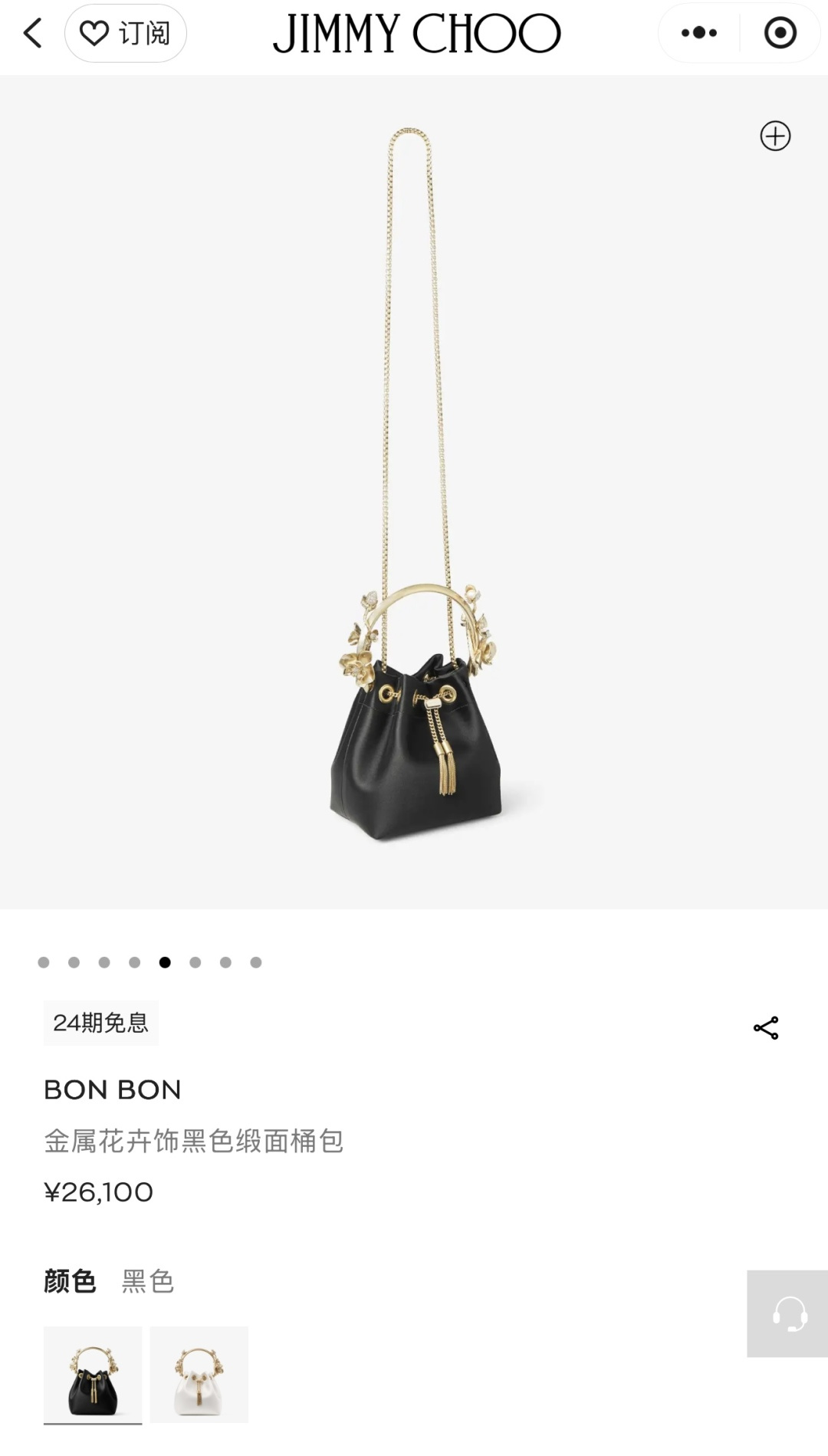Jump to the last image indicator dot
Image resolution: width=828 pixels, height=1456 pixels.
tap(256, 962)
